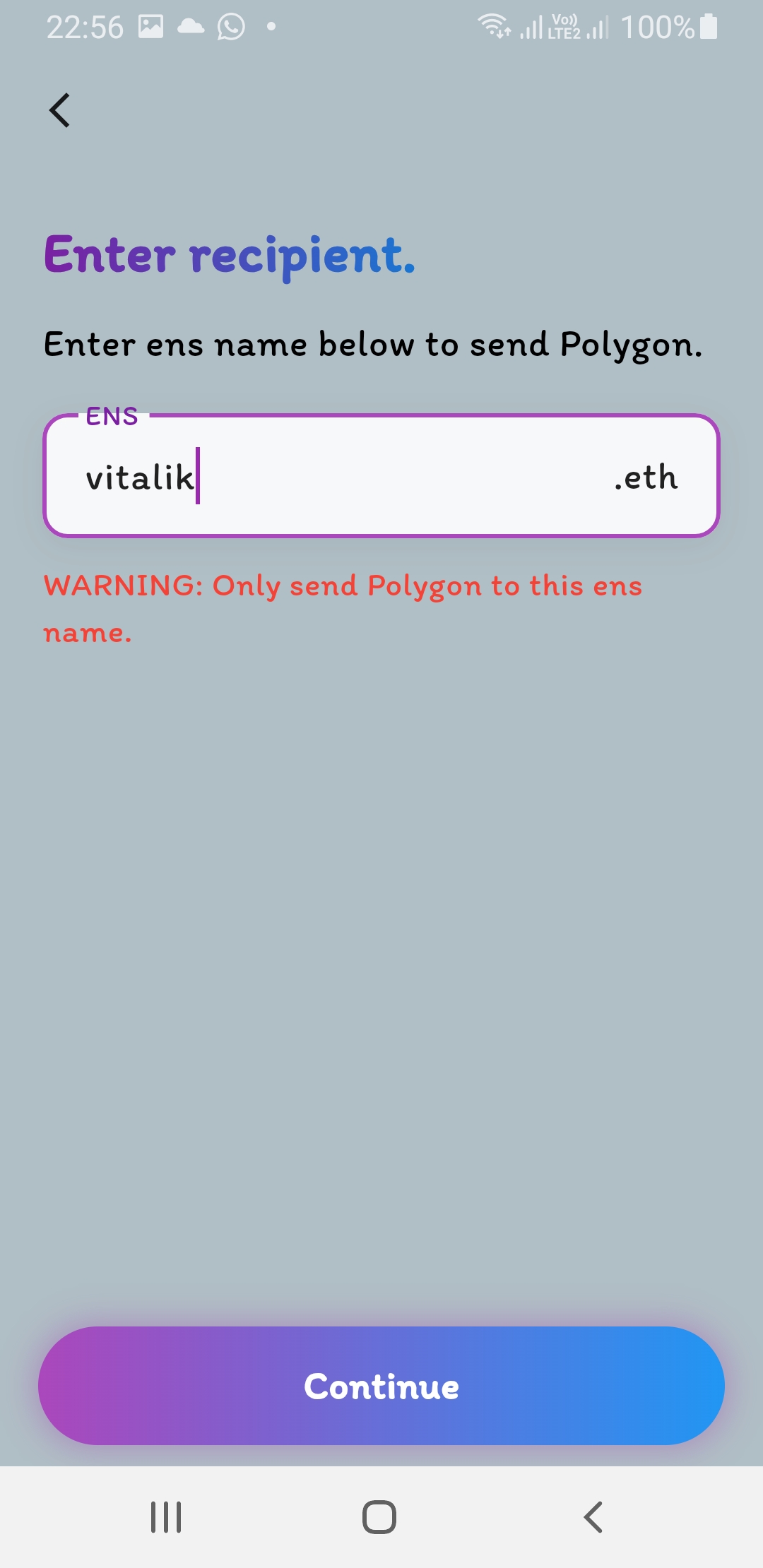The image size is (763, 1568).
Task: Tap the ENS name text field
Action: (381, 475)
